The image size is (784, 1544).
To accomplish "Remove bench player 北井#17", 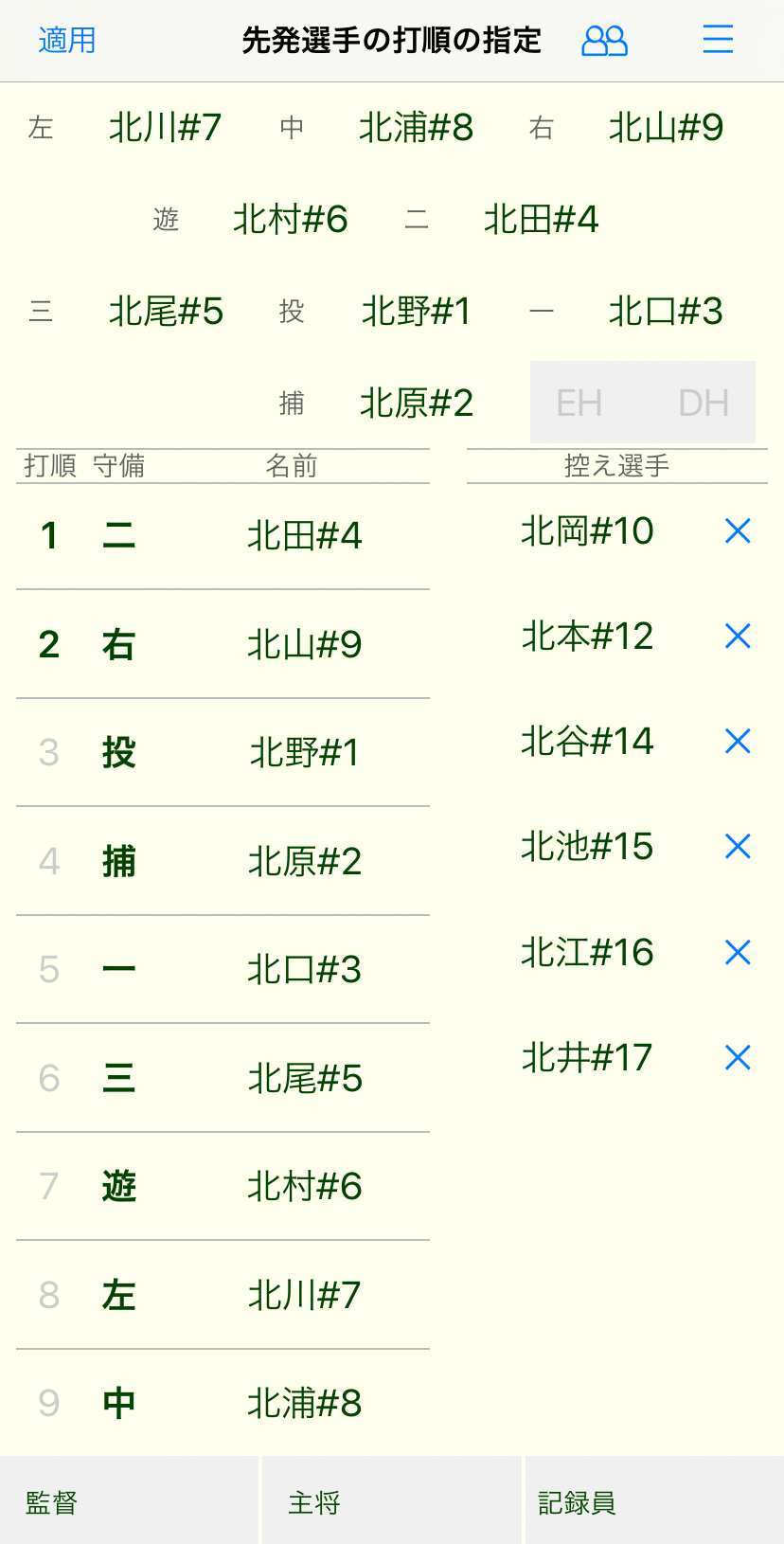I will click(x=738, y=1057).
